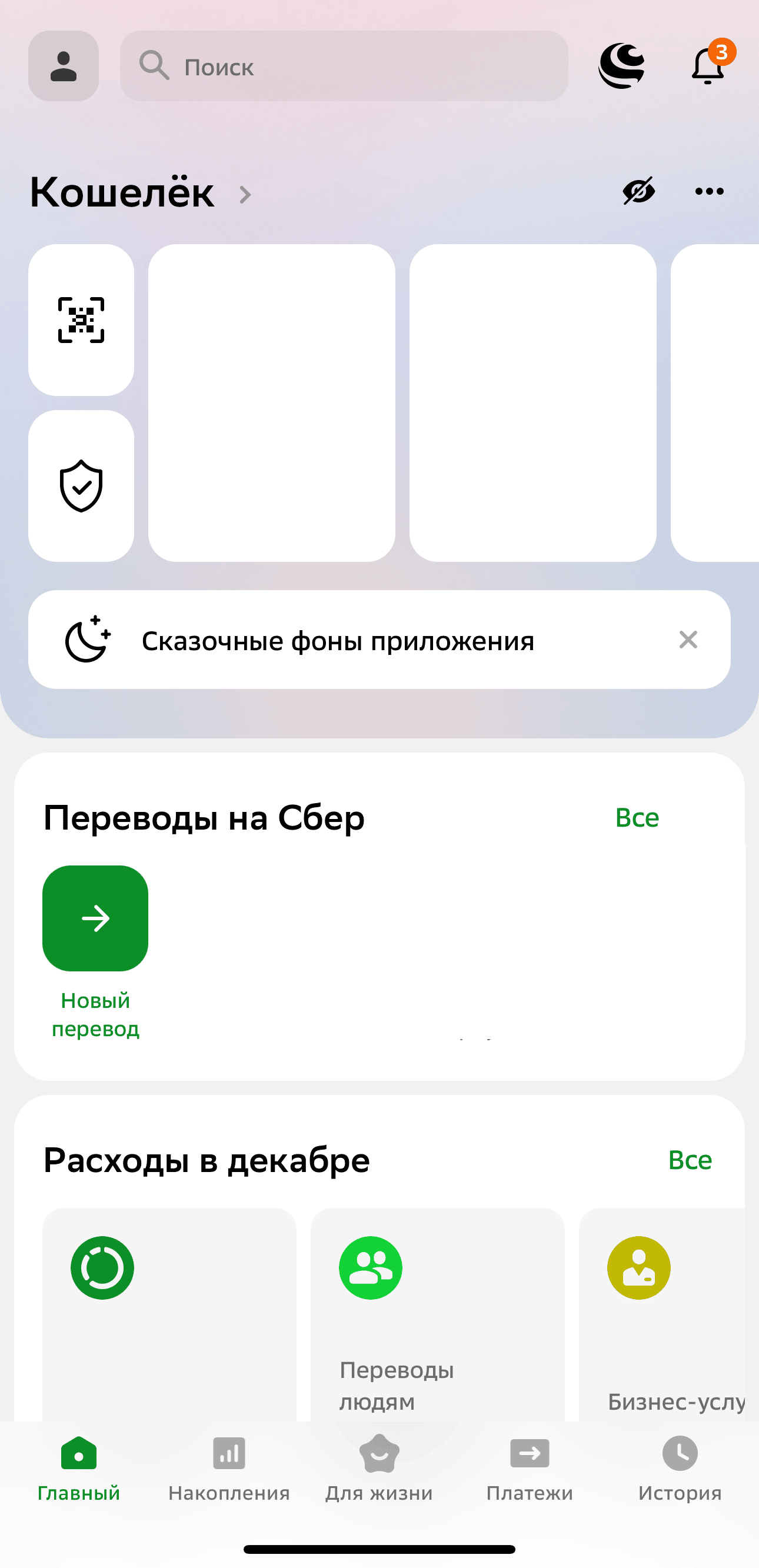Open the notifications bell
Image resolution: width=759 pixels, height=1568 pixels.
click(708, 66)
